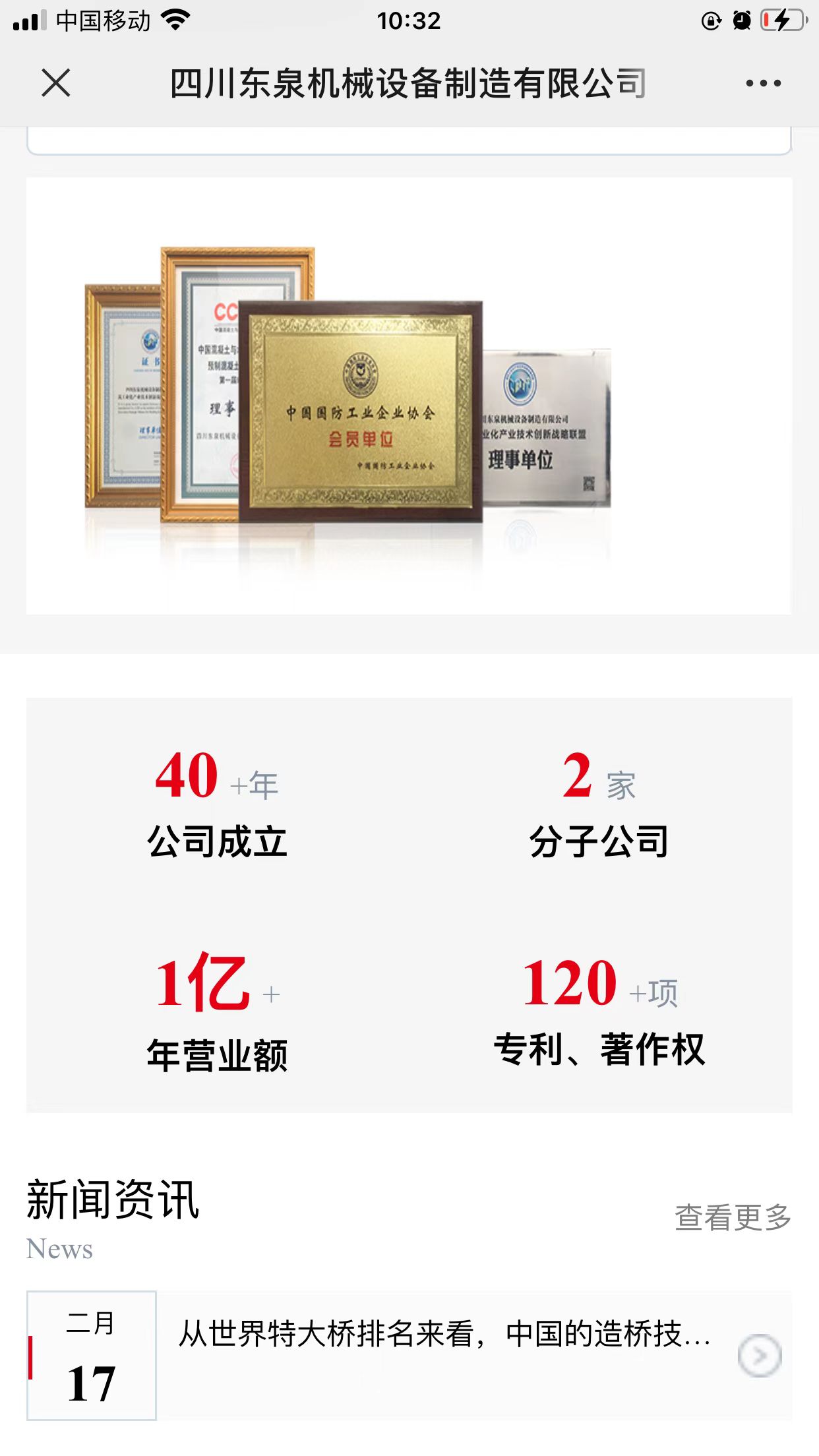Image resolution: width=819 pixels, height=1456 pixels.
Task: Close the web page with X
Action: [55, 83]
